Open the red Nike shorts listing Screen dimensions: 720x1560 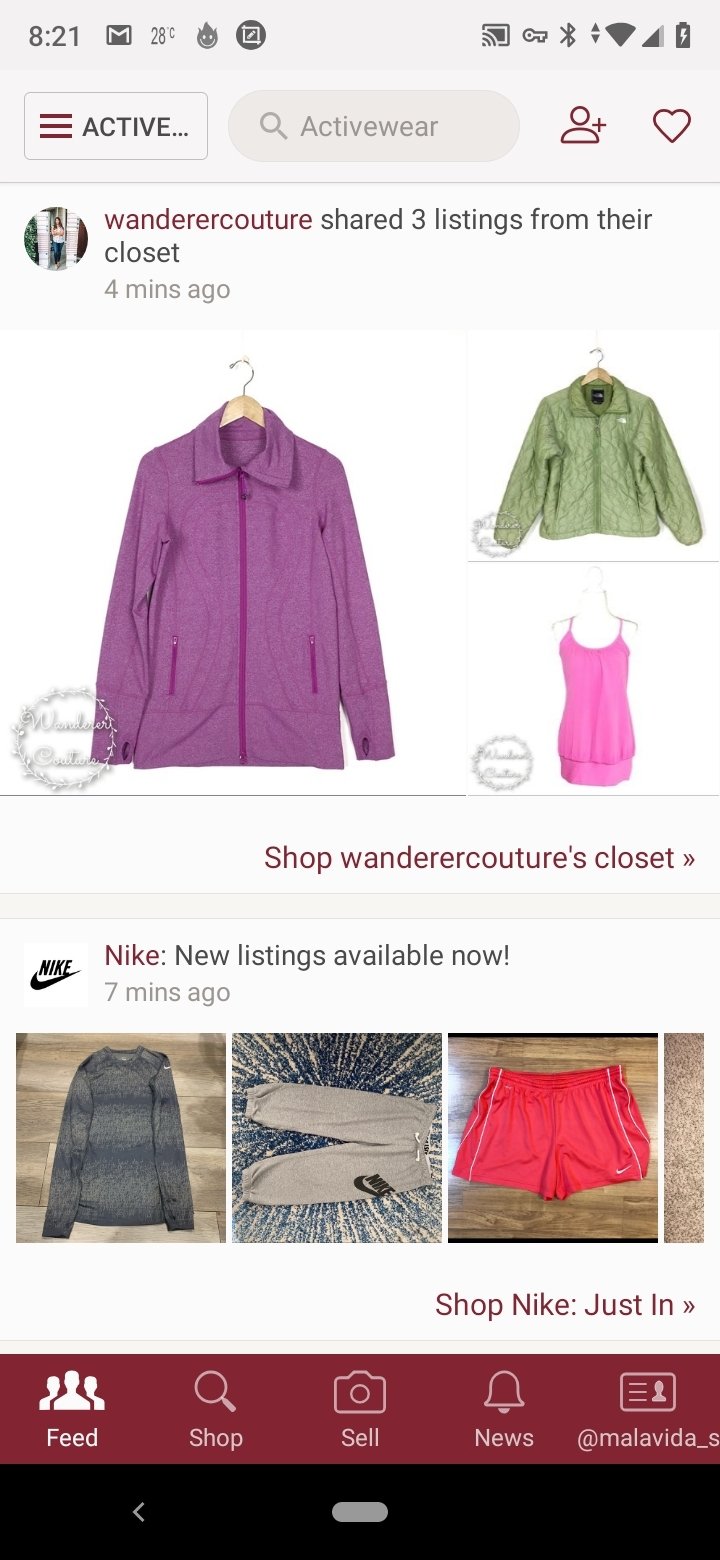(x=553, y=1138)
